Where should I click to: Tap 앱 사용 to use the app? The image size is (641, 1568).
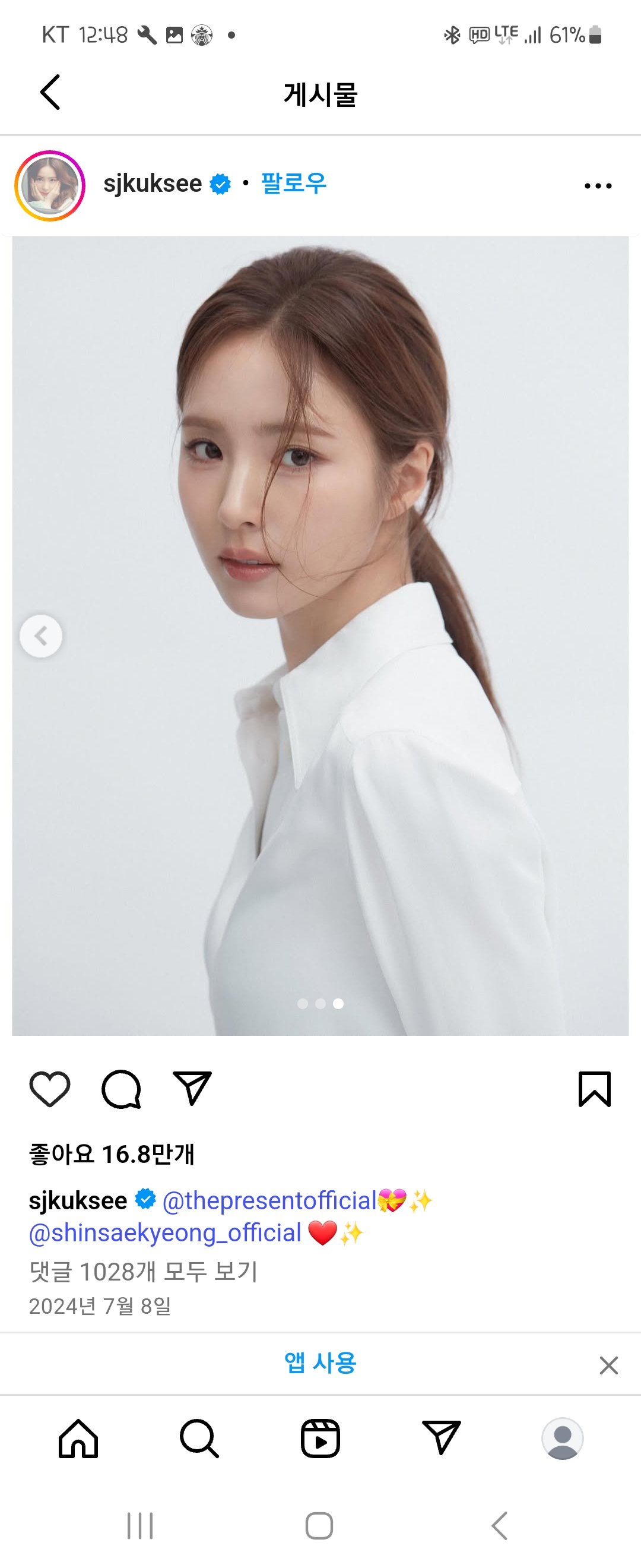tap(320, 1362)
